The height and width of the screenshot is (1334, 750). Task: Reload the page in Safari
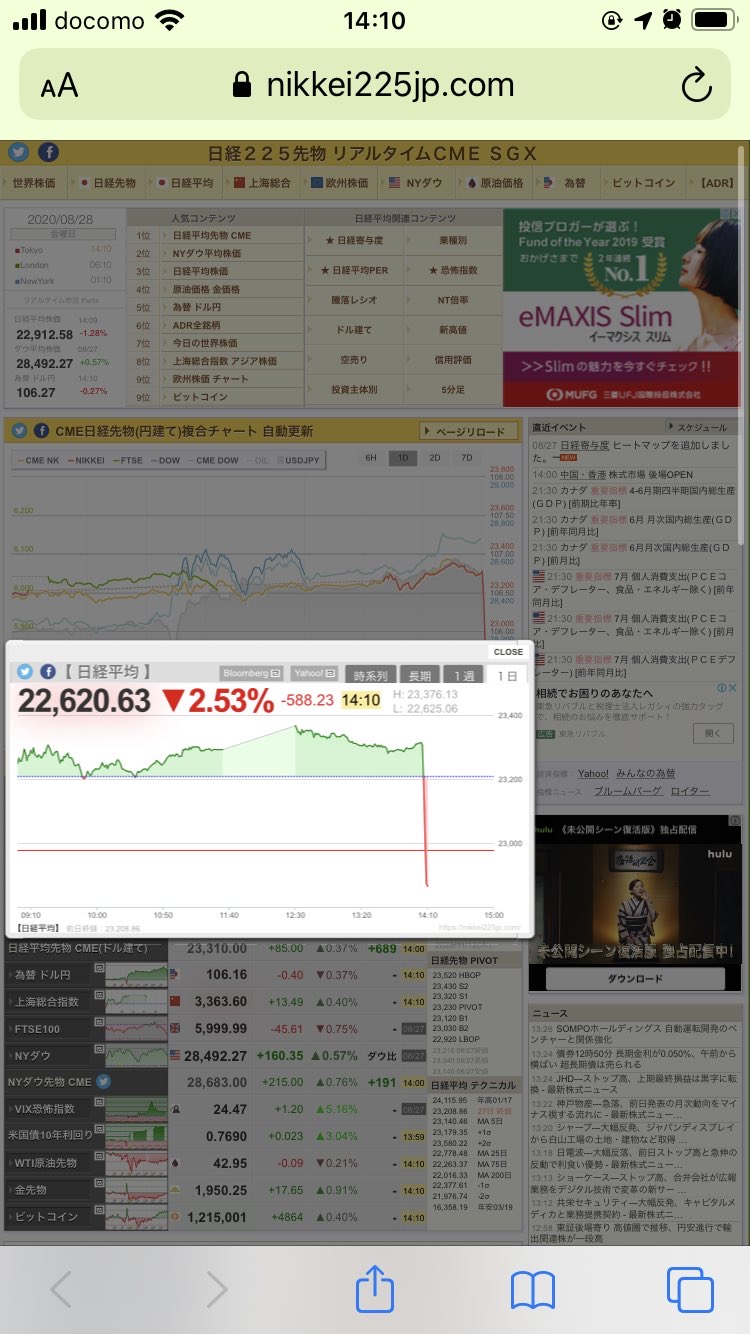696,86
